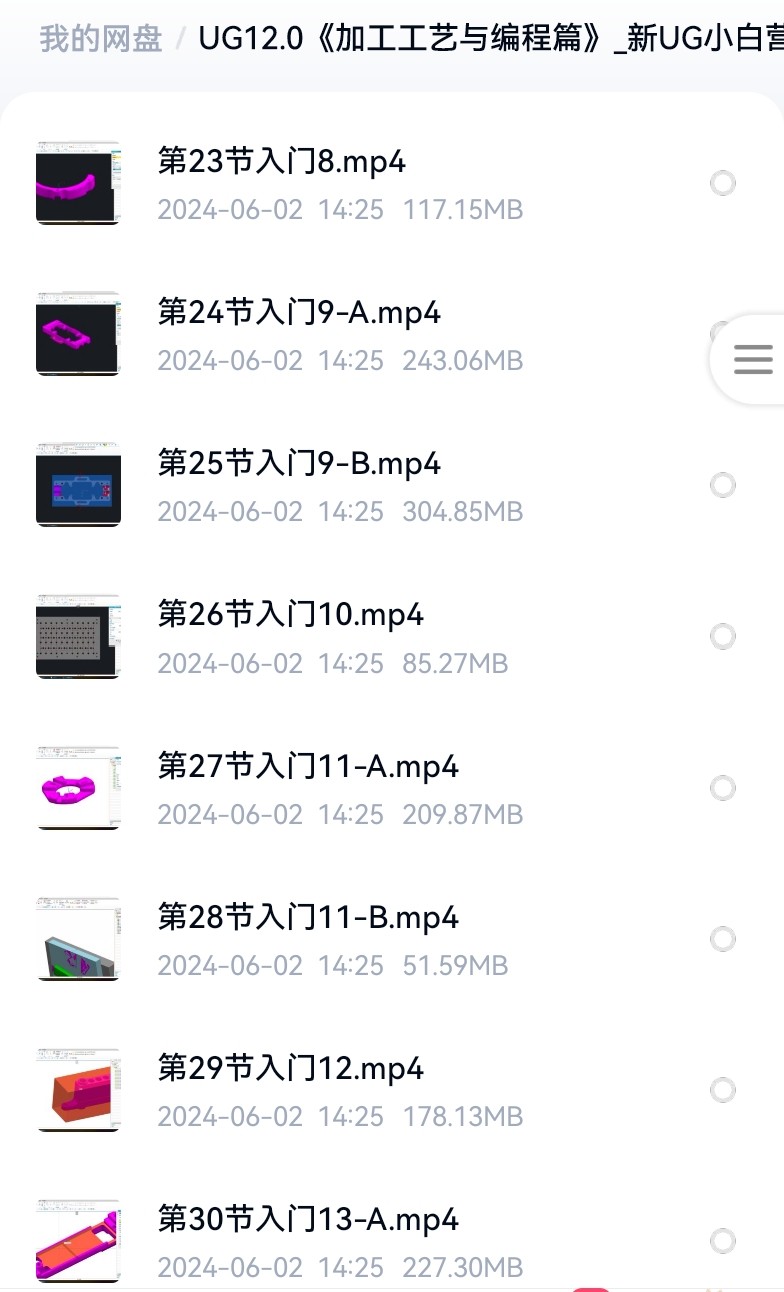Select the checkbox for 第23节入门8.mp4
This screenshot has height=1292, width=784.
pos(722,183)
